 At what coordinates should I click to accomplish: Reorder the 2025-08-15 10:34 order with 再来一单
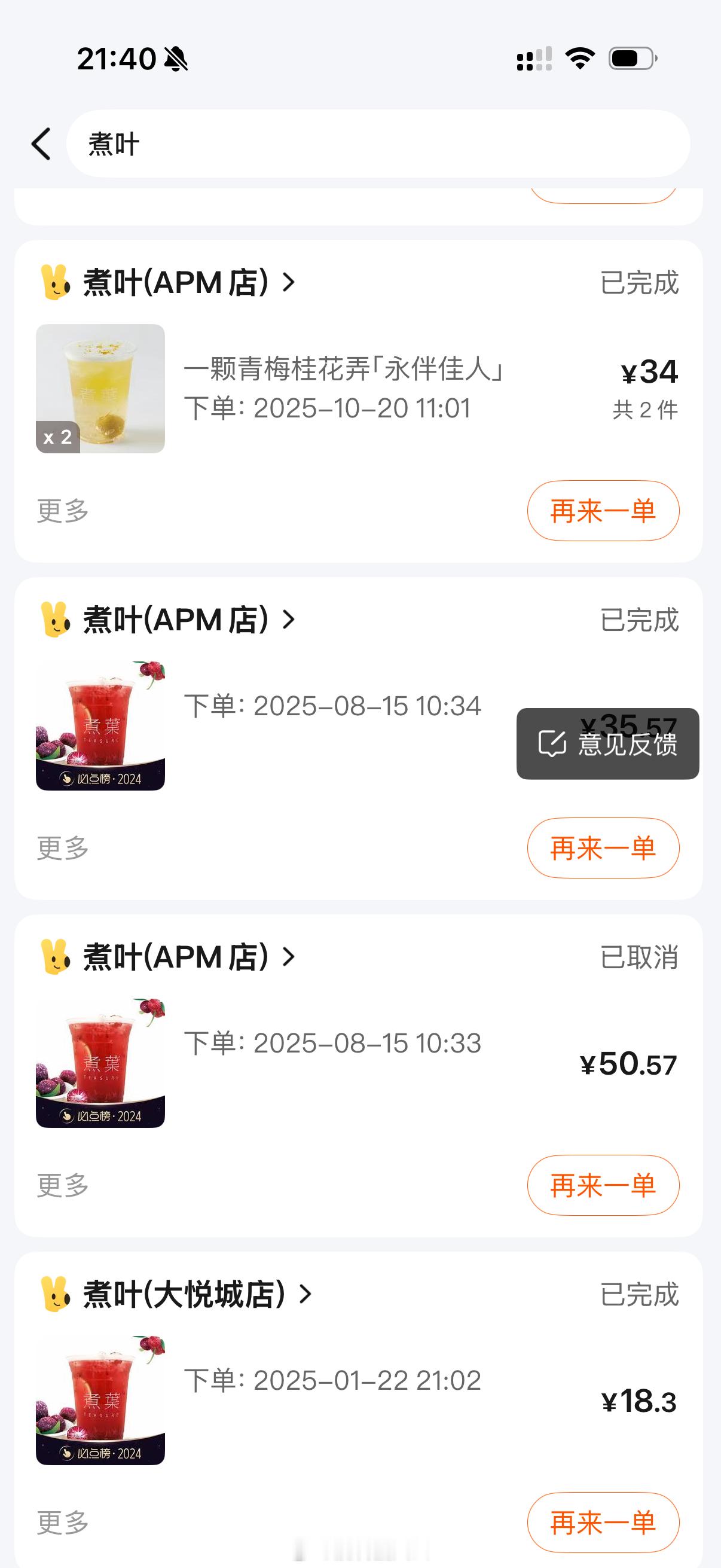603,848
